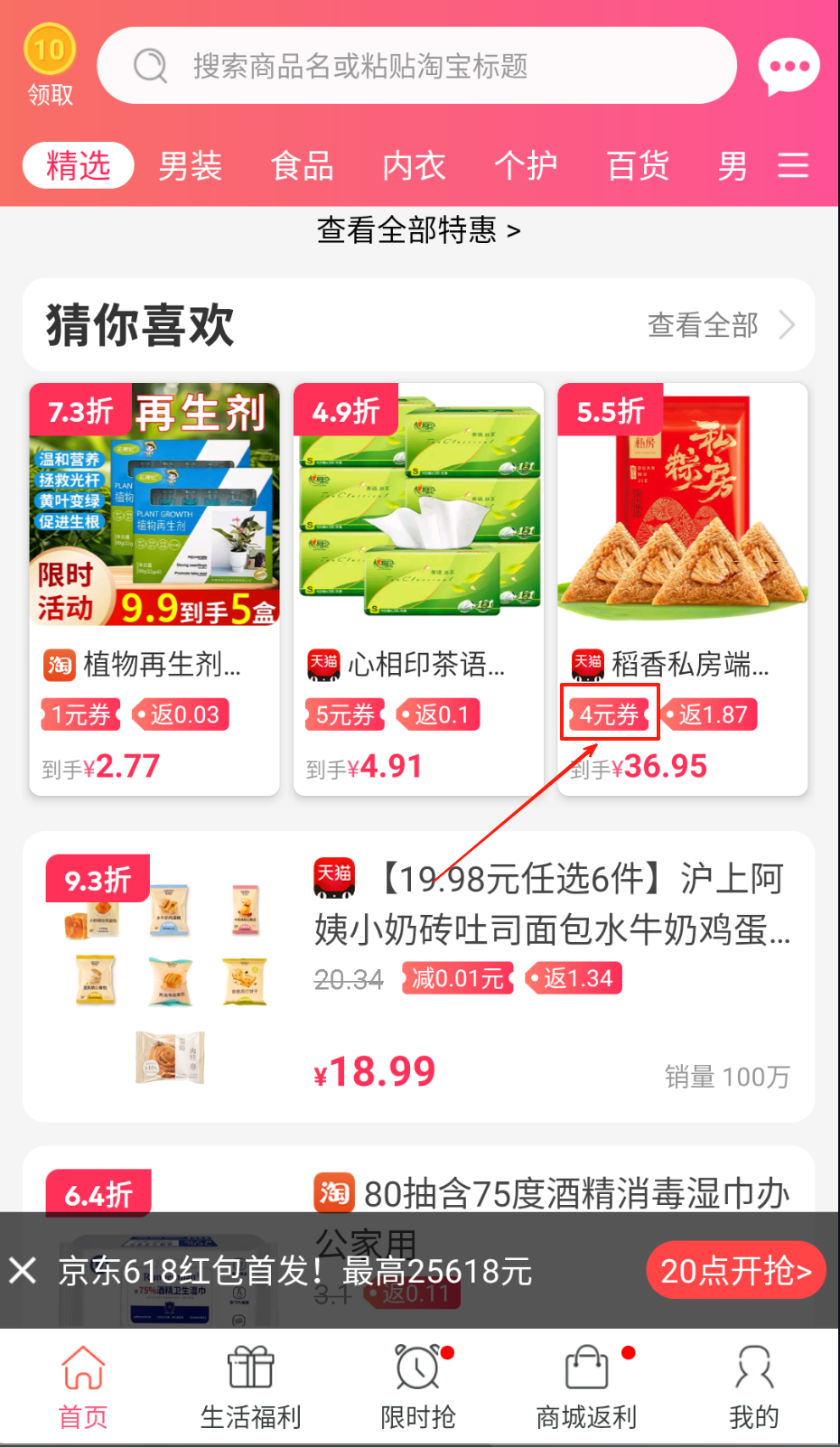
Task: Go to the 生活福利 tab
Action: [x=250, y=1387]
